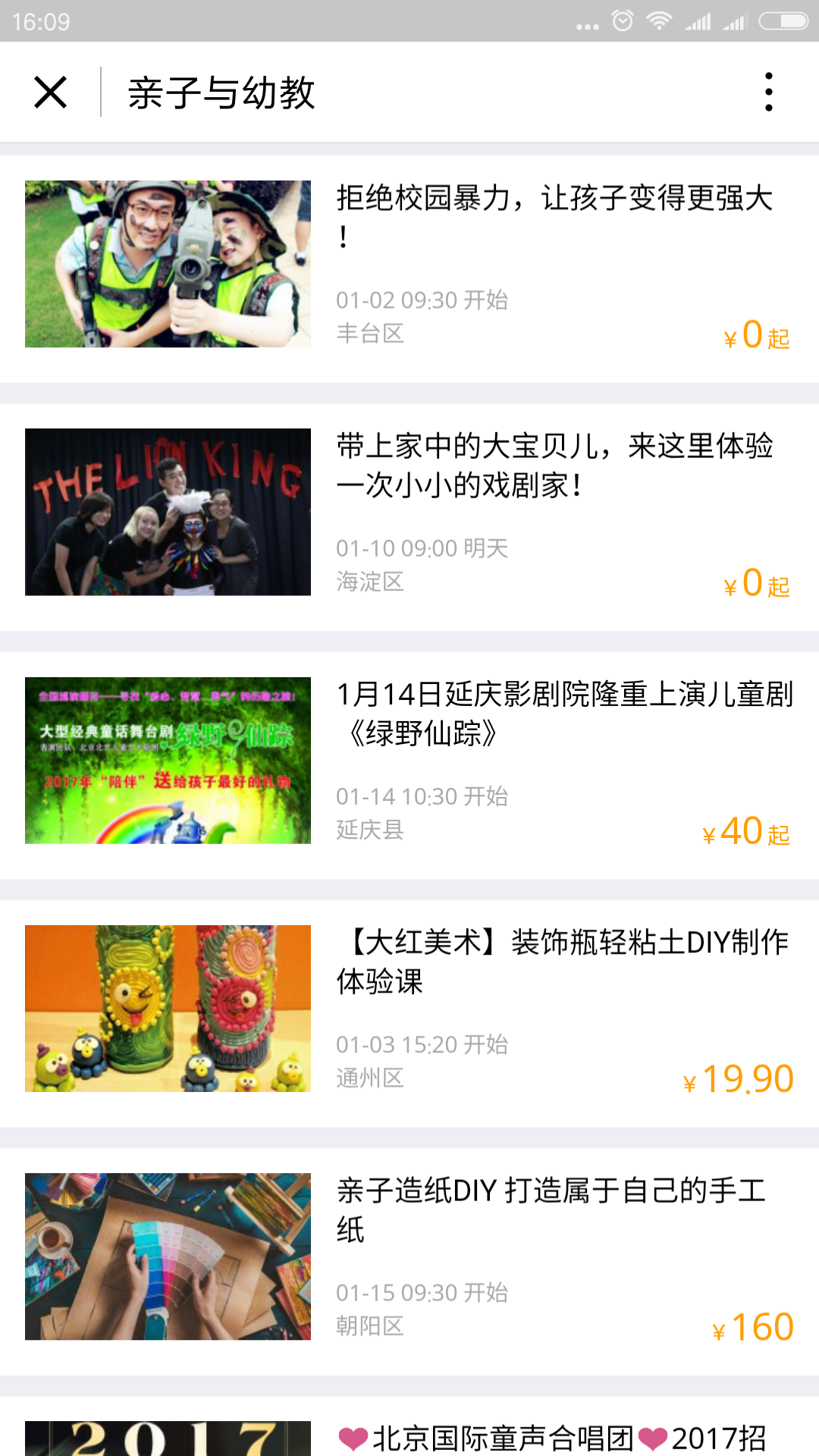The width and height of the screenshot is (819, 1456).
Task: Open the 亲子造纸DIY handmade paper event
Action: [x=551, y=1210]
